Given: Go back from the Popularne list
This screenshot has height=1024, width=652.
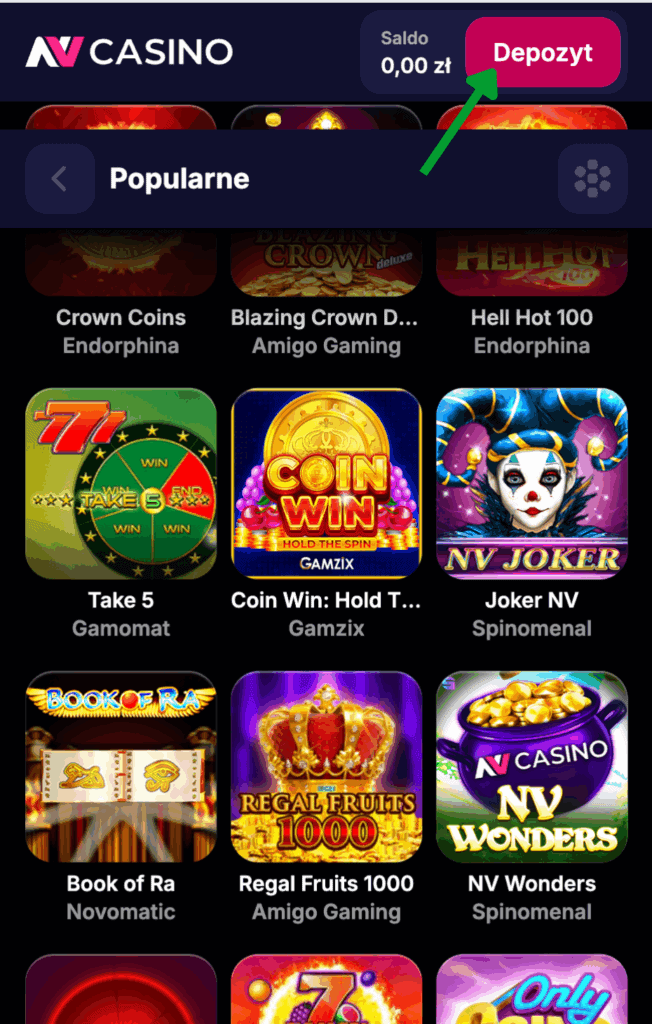Looking at the screenshot, I should (59, 179).
